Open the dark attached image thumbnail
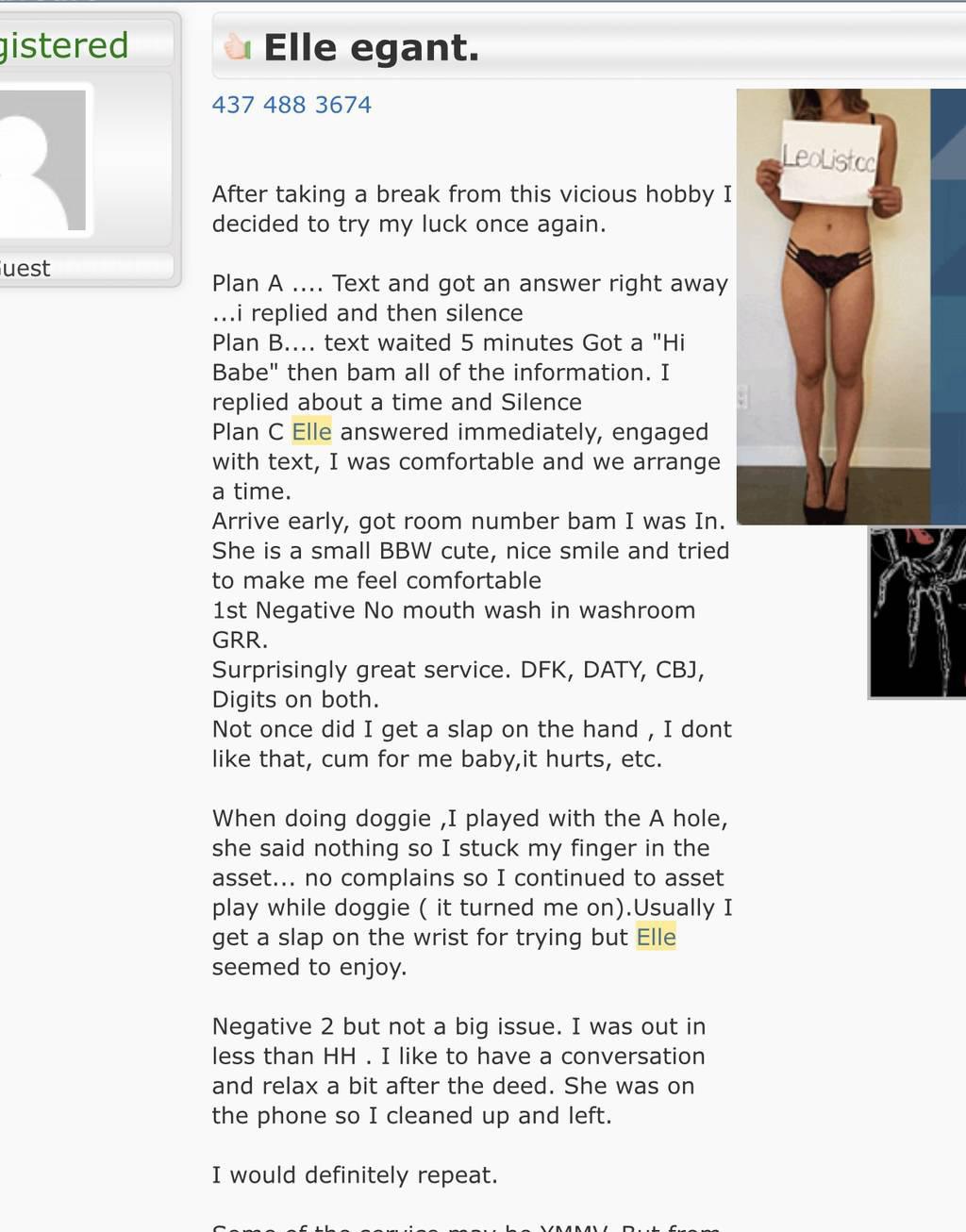The width and height of the screenshot is (966, 1232). (x=917, y=612)
